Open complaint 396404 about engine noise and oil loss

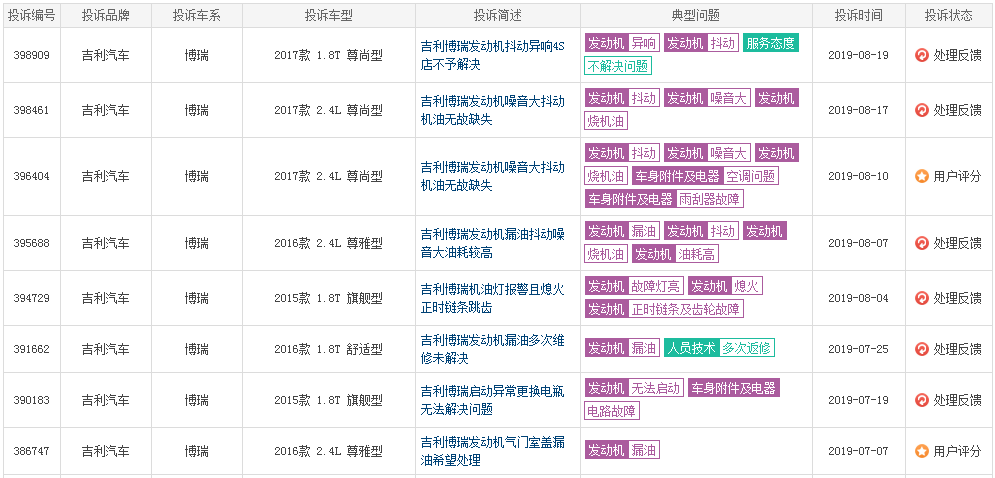click(x=492, y=167)
